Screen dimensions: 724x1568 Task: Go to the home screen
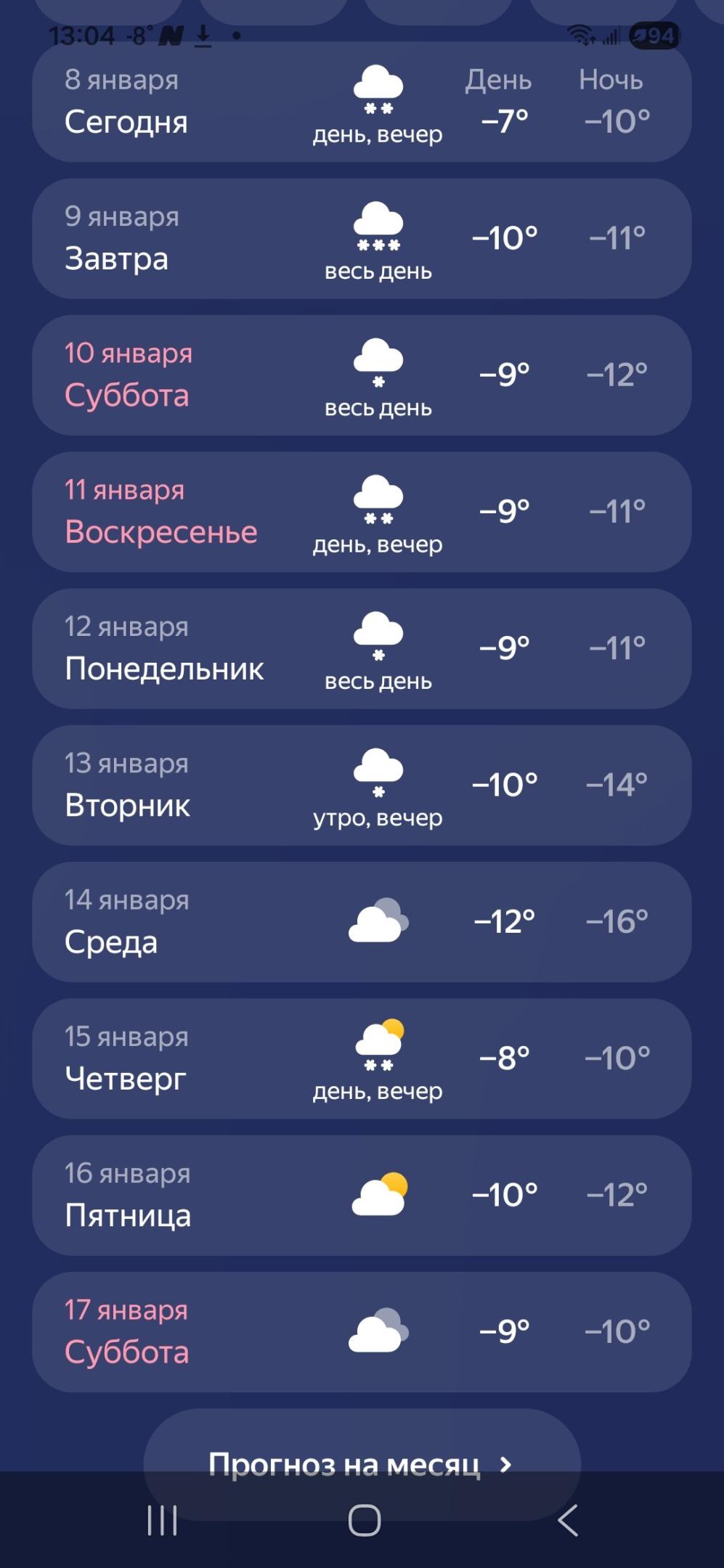pos(365,1520)
